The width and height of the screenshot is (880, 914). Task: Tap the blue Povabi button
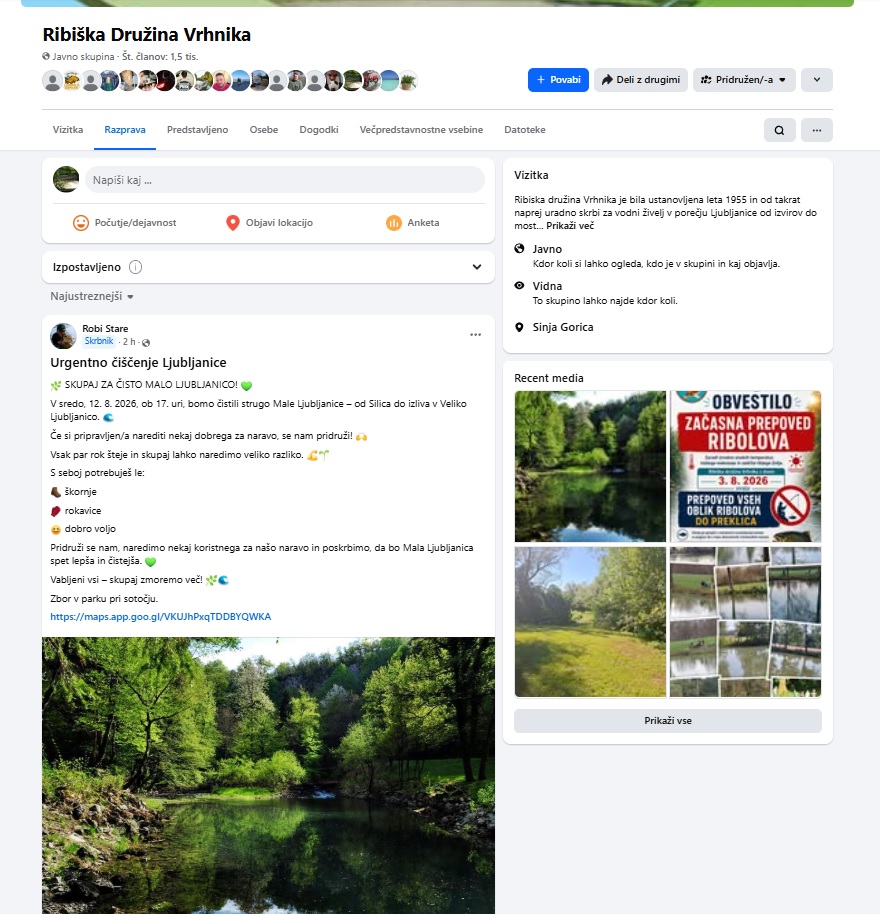click(558, 80)
